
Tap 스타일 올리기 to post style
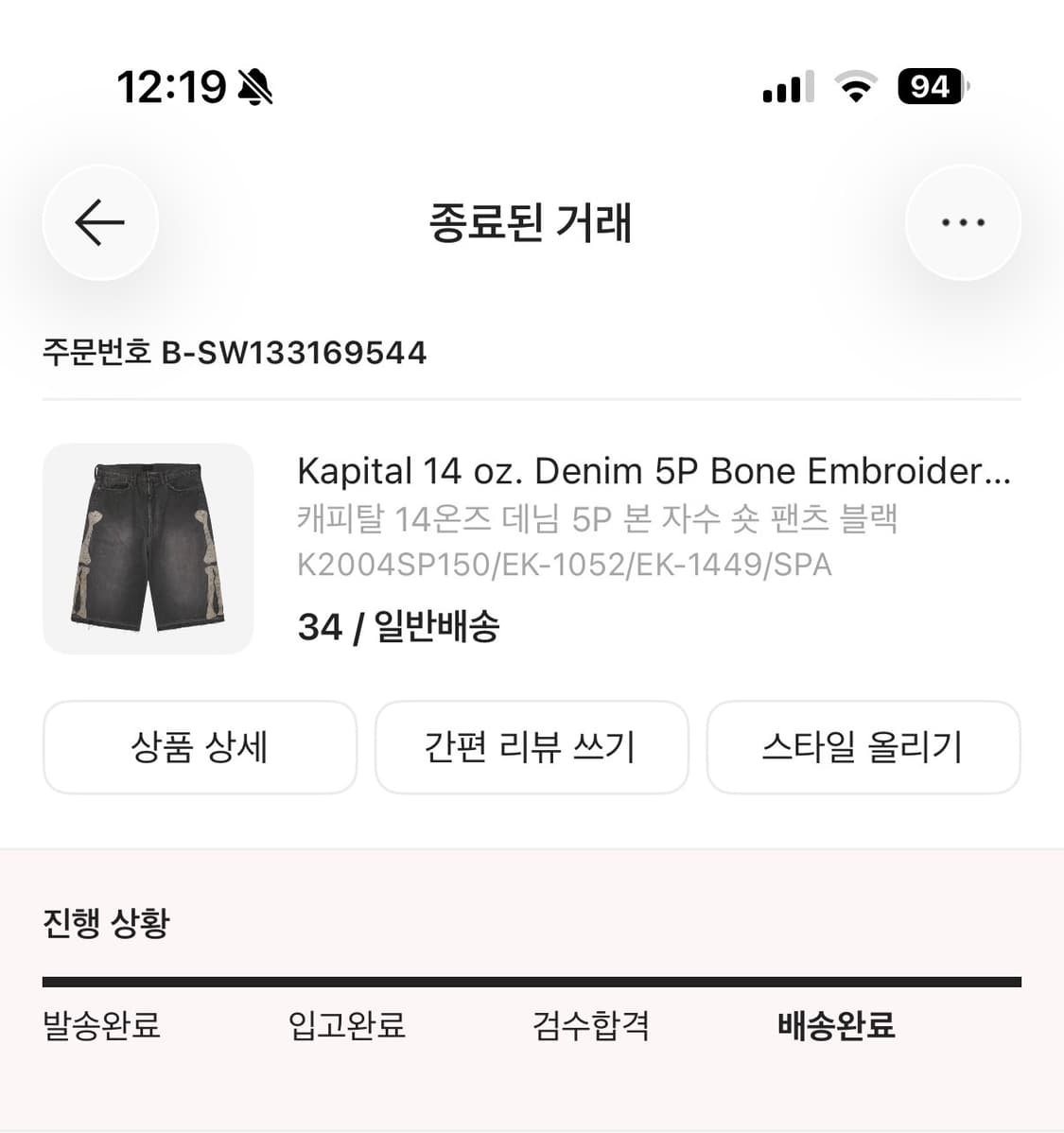point(863,747)
